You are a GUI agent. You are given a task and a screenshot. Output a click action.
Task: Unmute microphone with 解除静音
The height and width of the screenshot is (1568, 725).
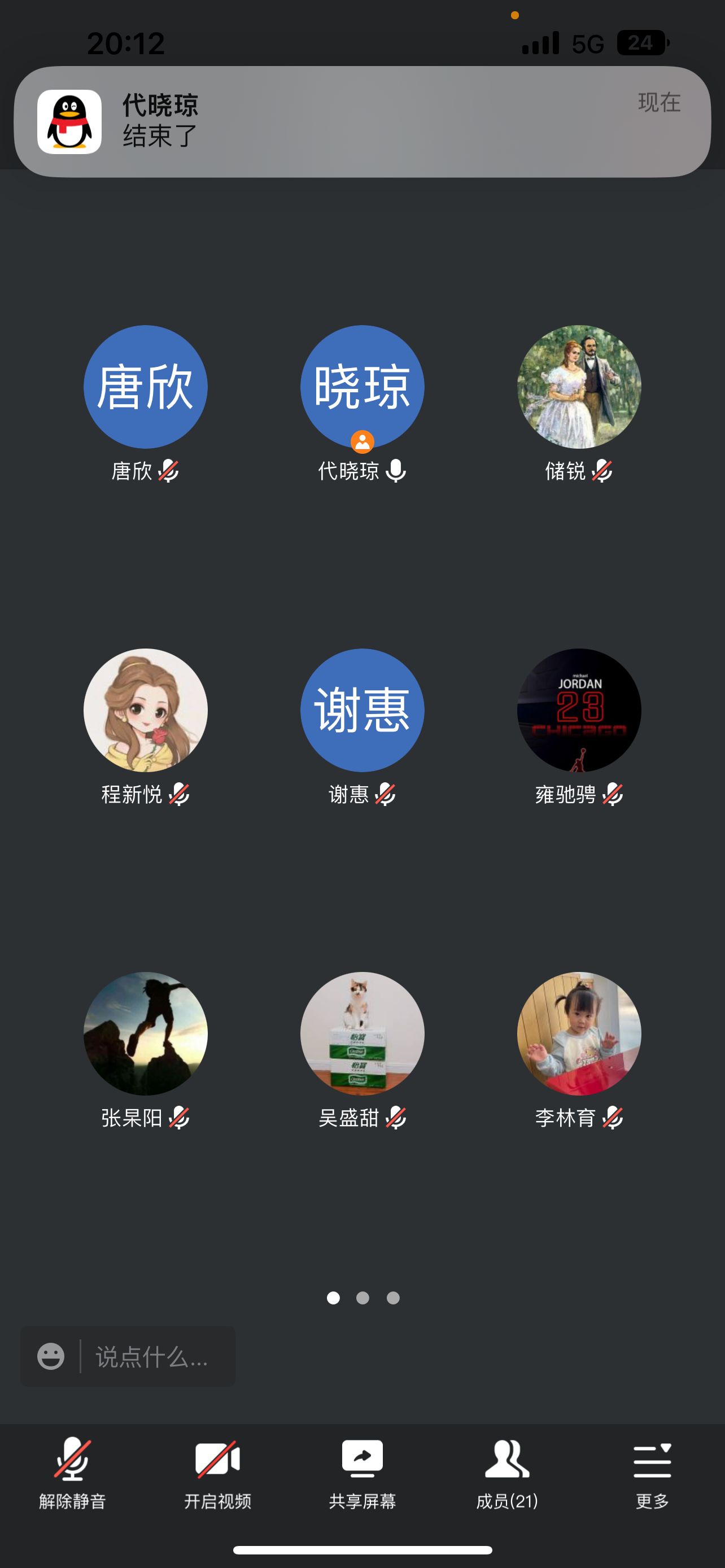pos(72,1473)
